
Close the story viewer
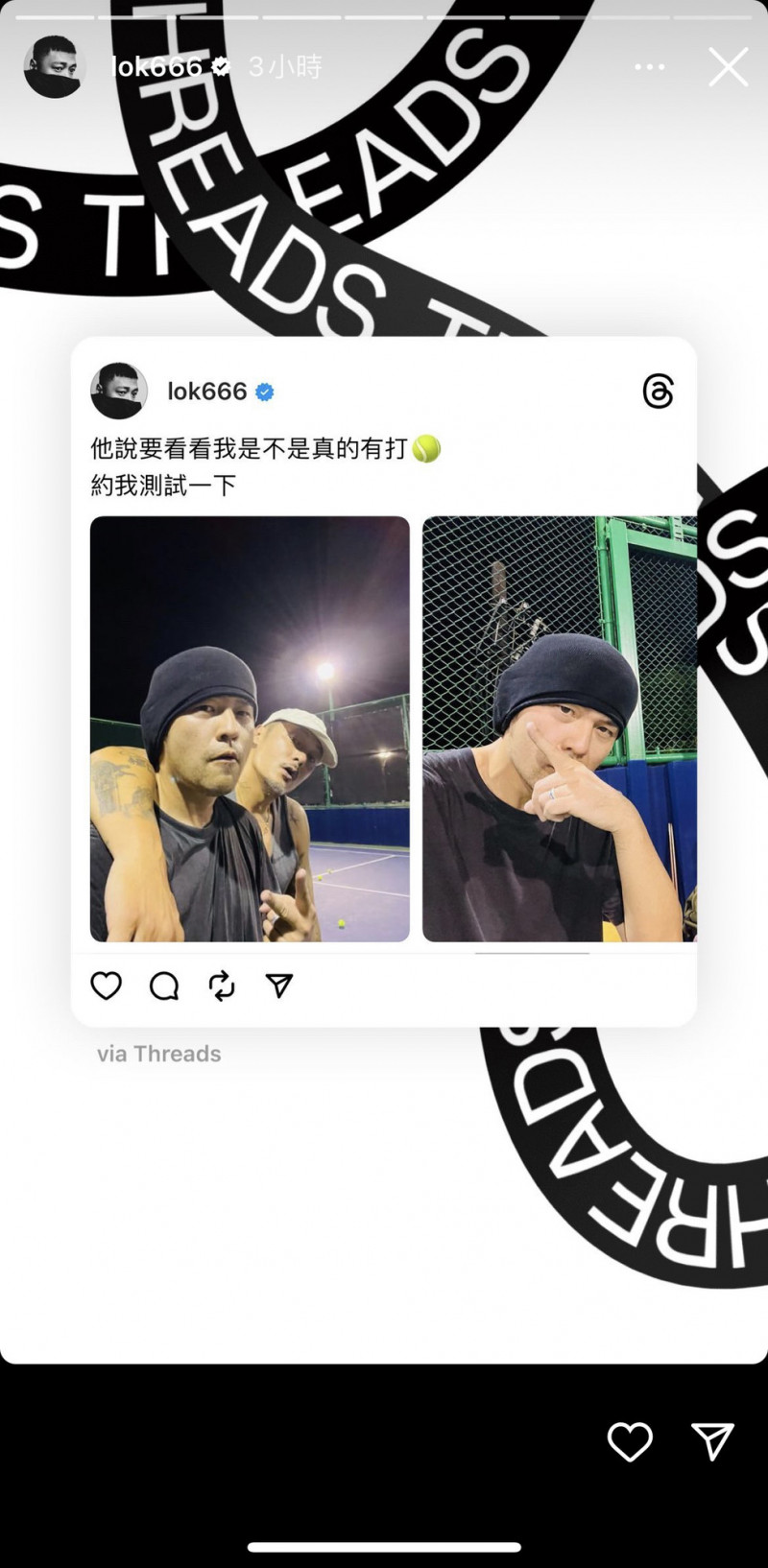[728, 67]
